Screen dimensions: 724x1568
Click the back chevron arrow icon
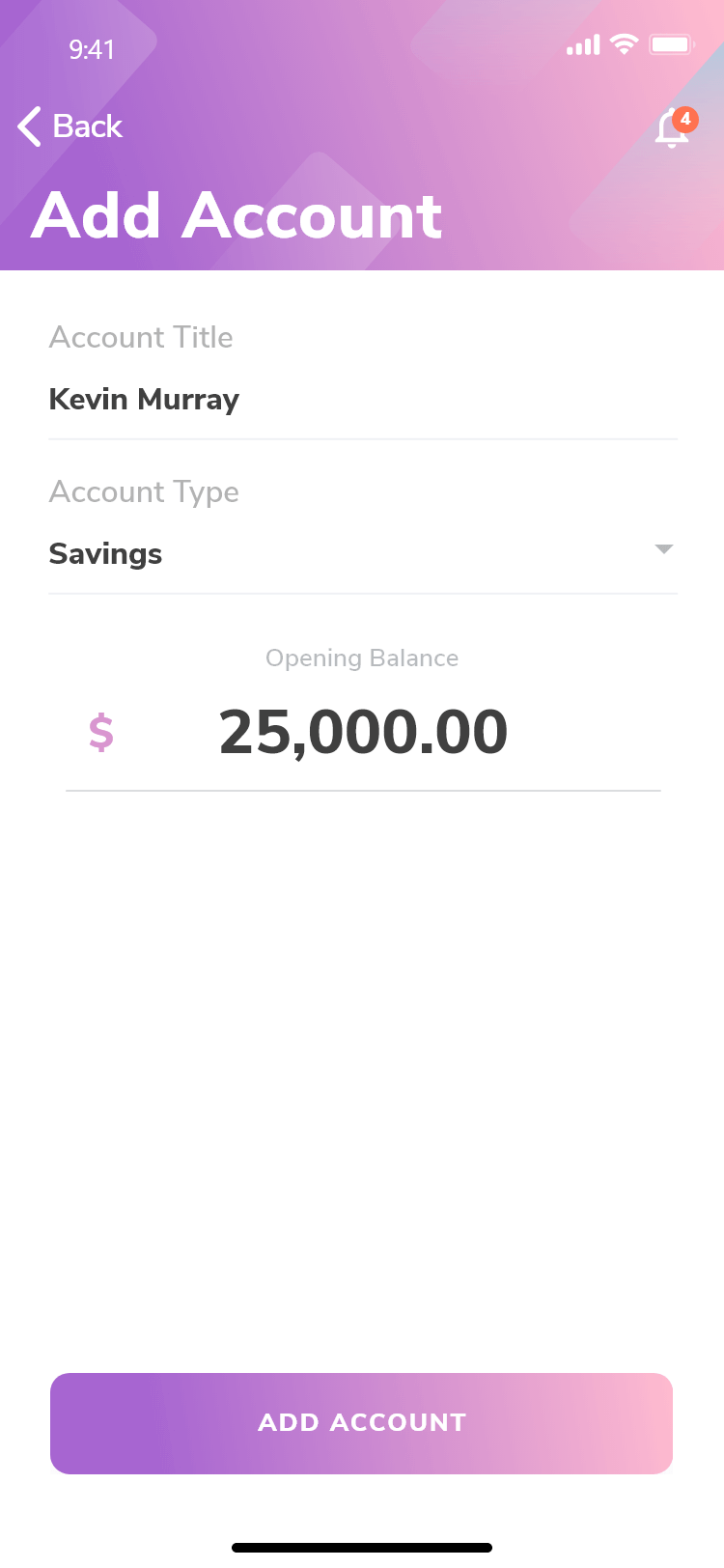pos(28,126)
